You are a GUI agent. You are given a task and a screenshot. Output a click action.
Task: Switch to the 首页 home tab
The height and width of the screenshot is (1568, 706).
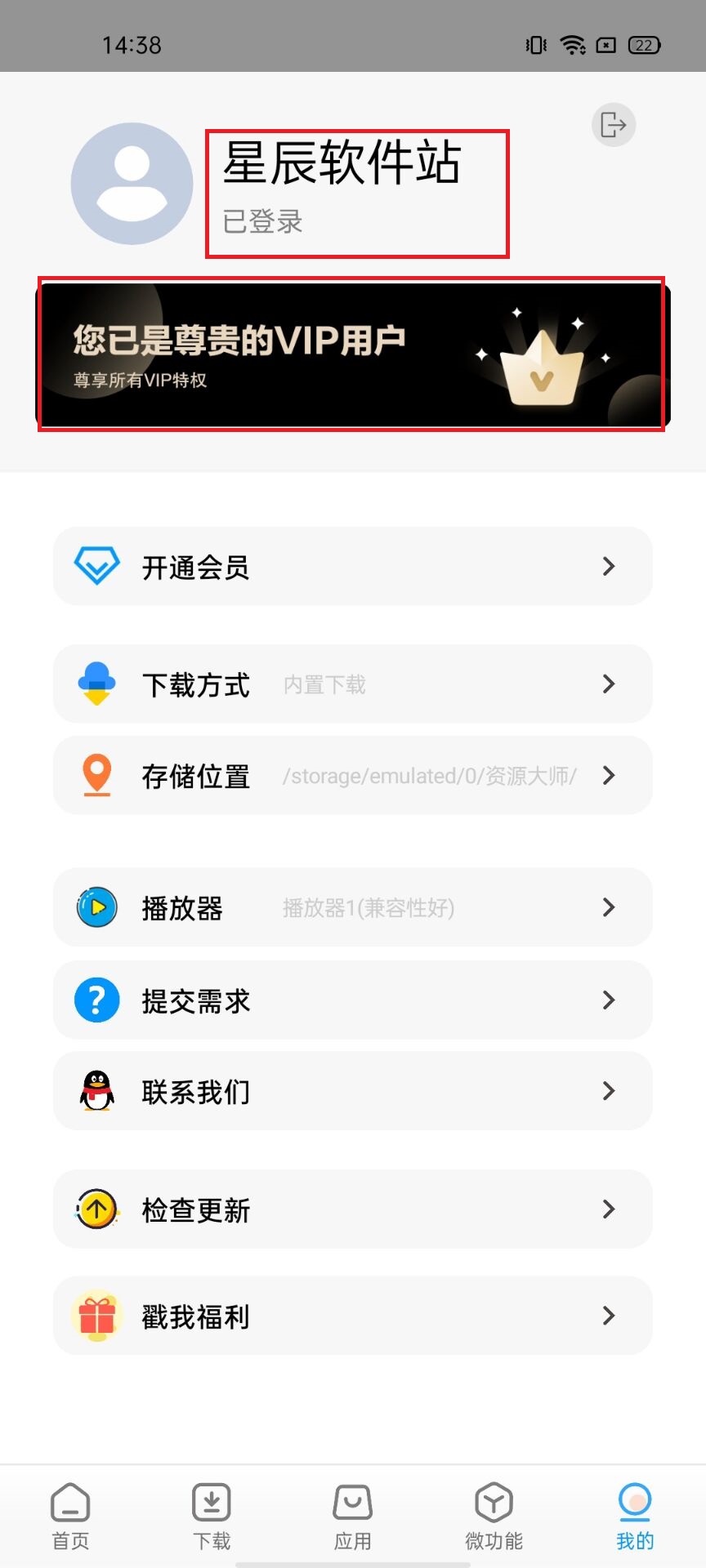(x=70, y=1516)
